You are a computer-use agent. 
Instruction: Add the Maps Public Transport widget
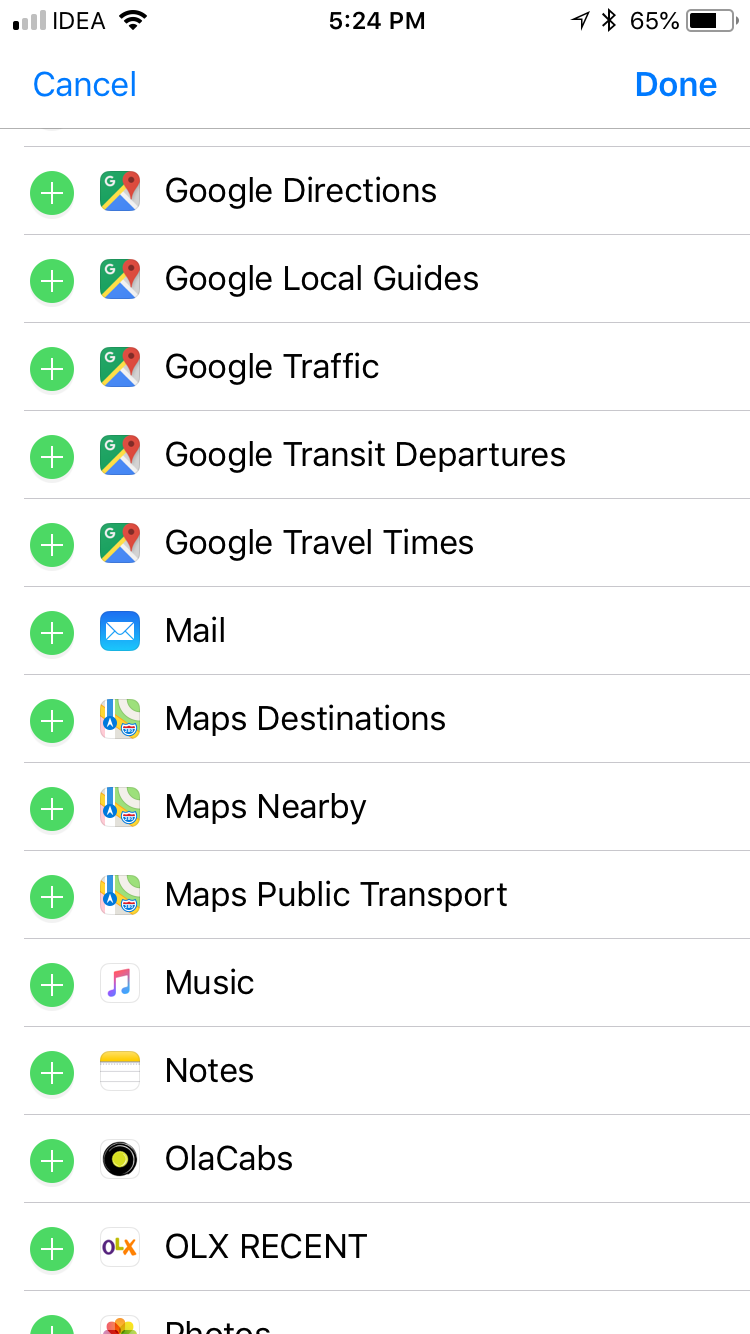pyautogui.click(x=52, y=896)
